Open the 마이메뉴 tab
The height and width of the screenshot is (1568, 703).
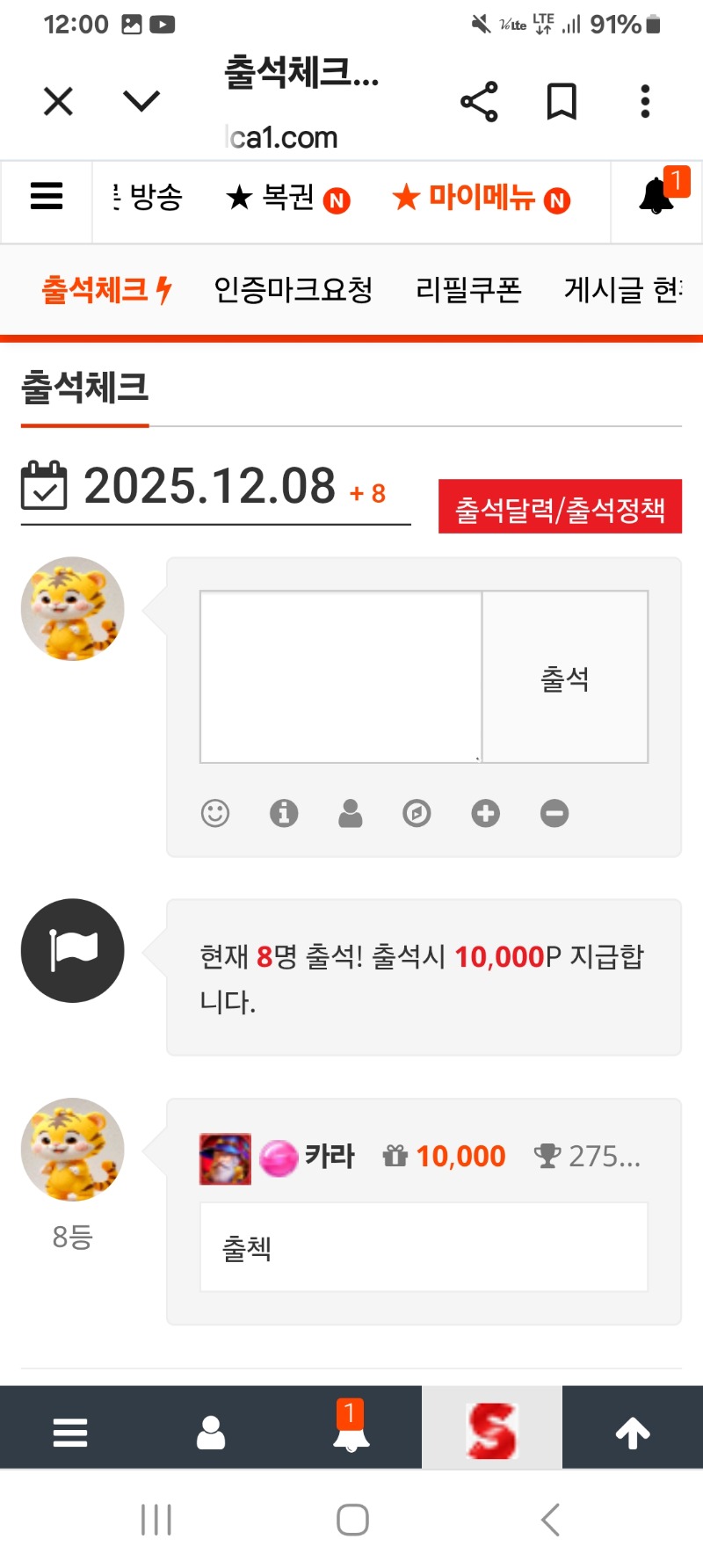click(x=481, y=198)
